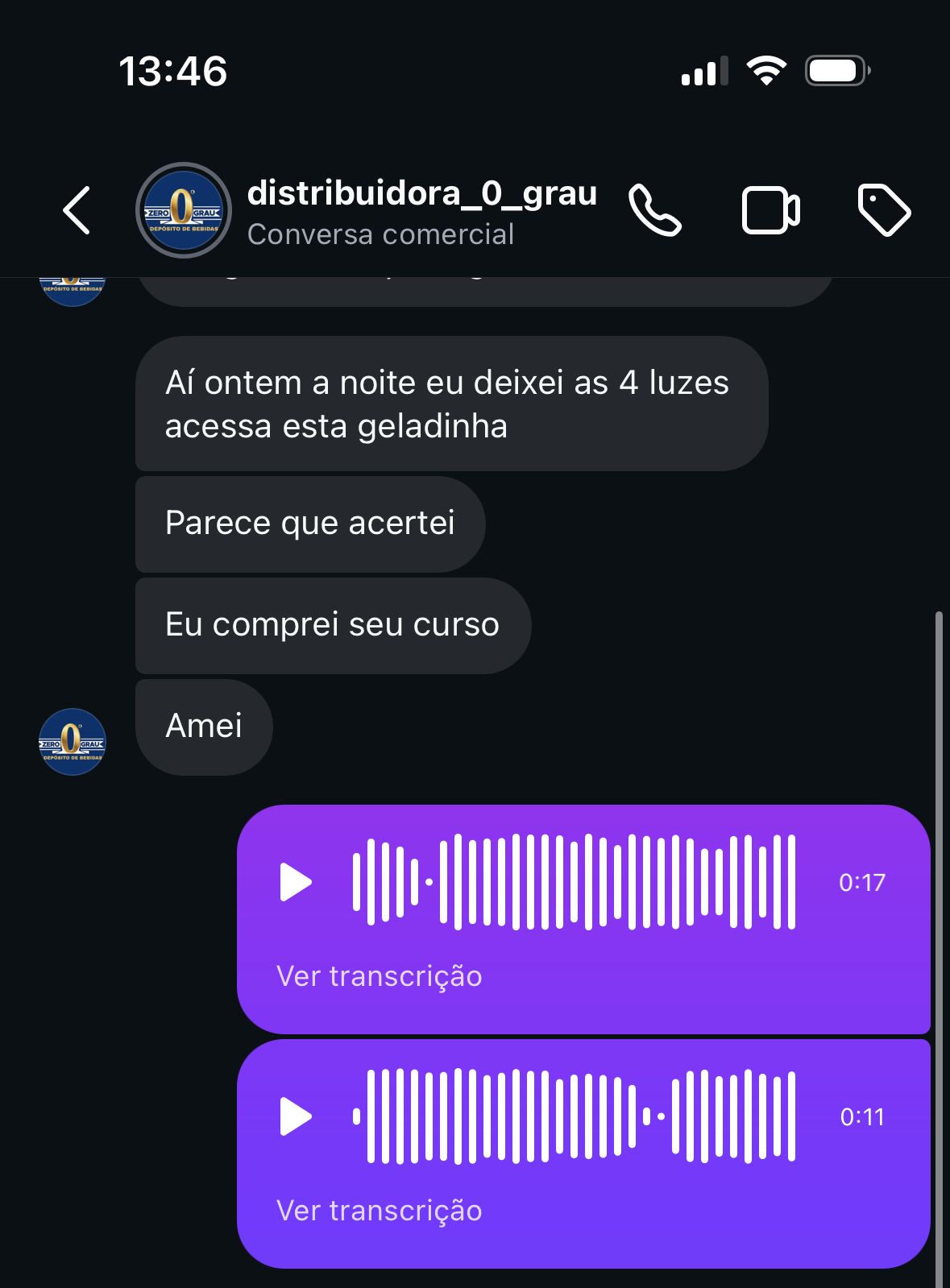Image resolution: width=950 pixels, height=1288 pixels.
Task: Select the message 'Eu comprei seu curso'
Action: click(x=332, y=625)
